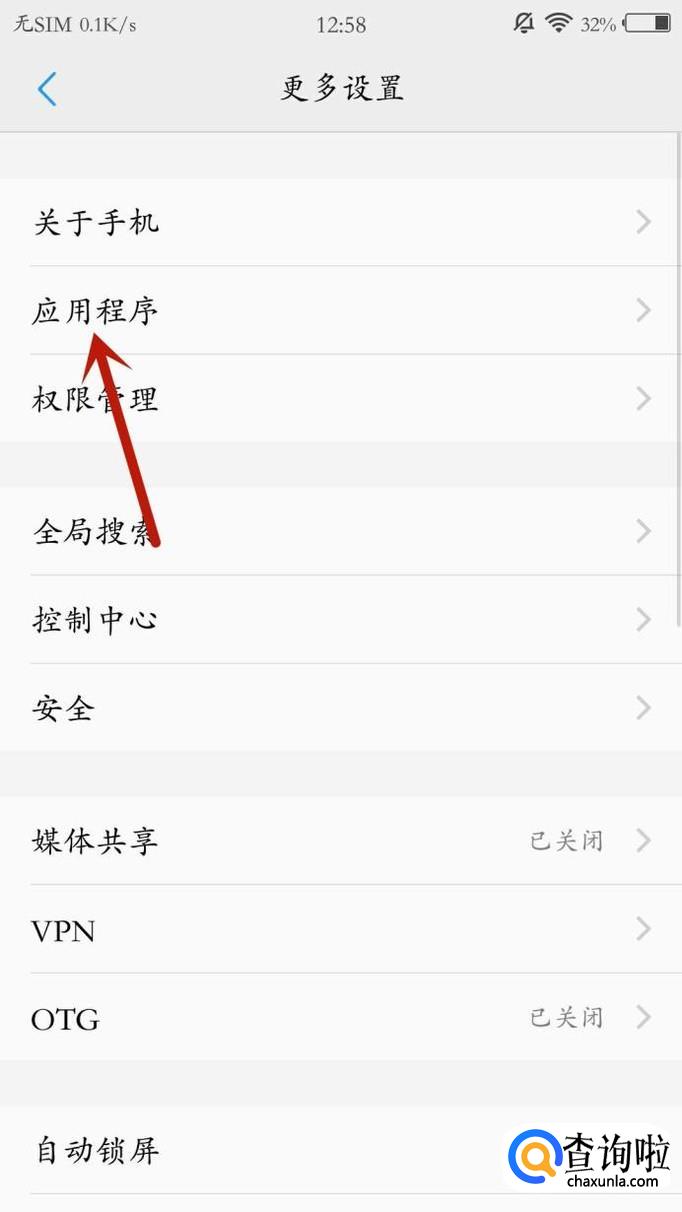Viewport: 682px width, 1212px height.
Task: Open VPN settings
Action: (340, 930)
